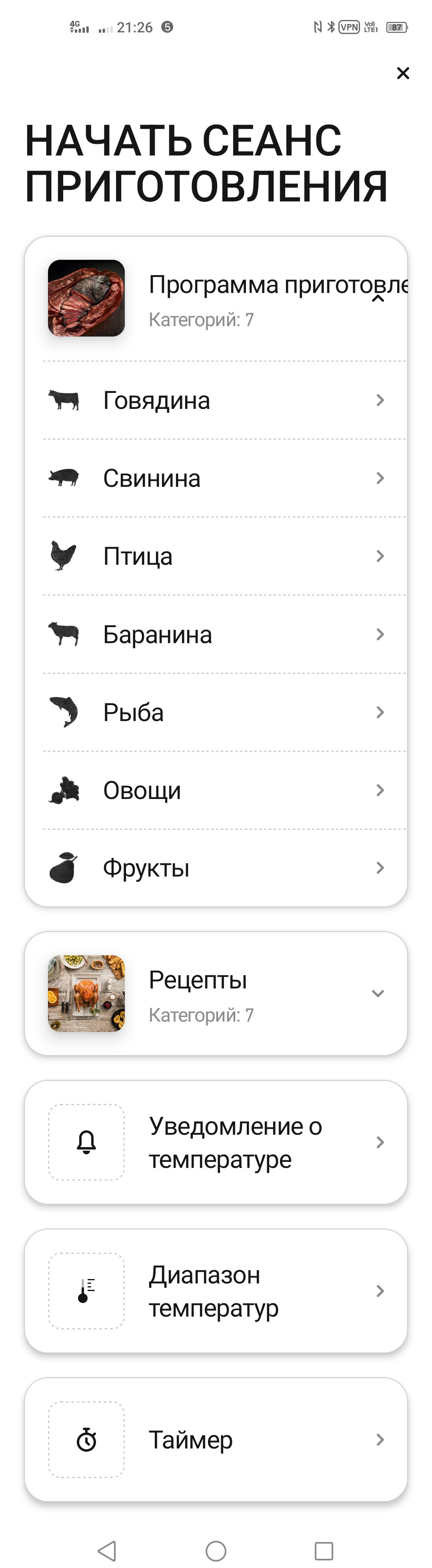Open Уведомление о температуре settings
This screenshot has height=1568, width=432.
tap(216, 1142)
